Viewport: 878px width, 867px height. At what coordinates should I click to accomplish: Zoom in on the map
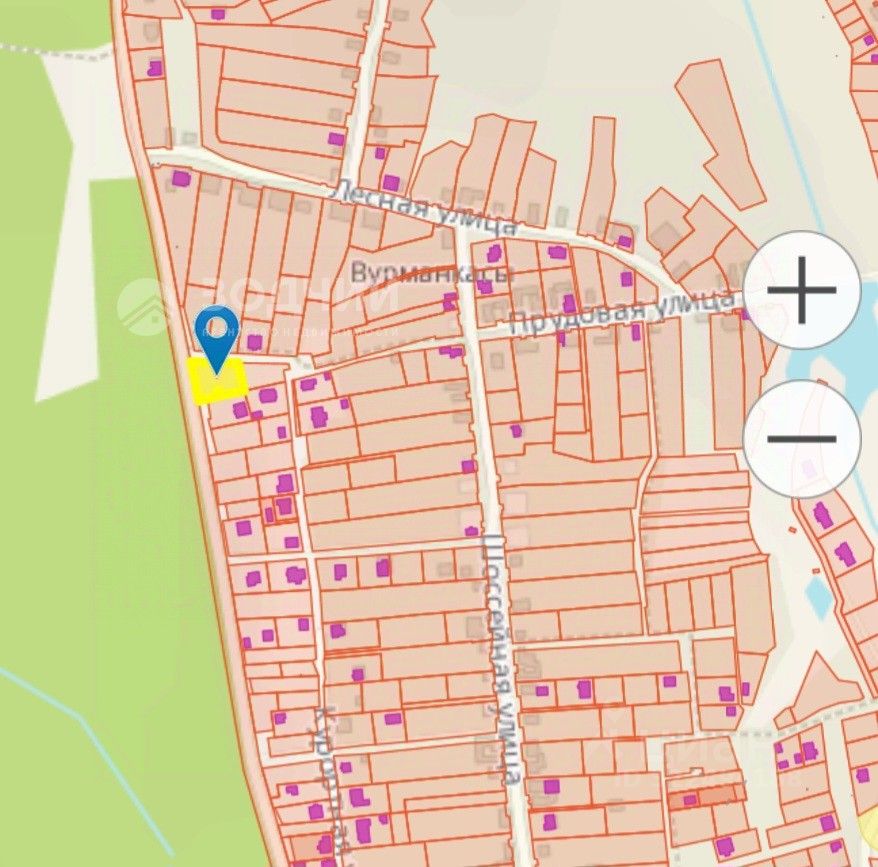(x=801, y=291)
